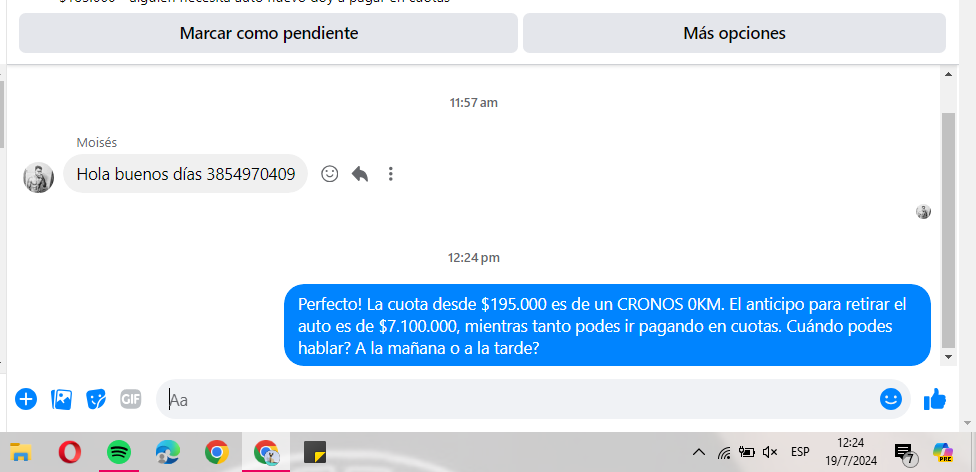Send a thumbs-up like
This screenshot has height=472, width=976.
(935, 399)
